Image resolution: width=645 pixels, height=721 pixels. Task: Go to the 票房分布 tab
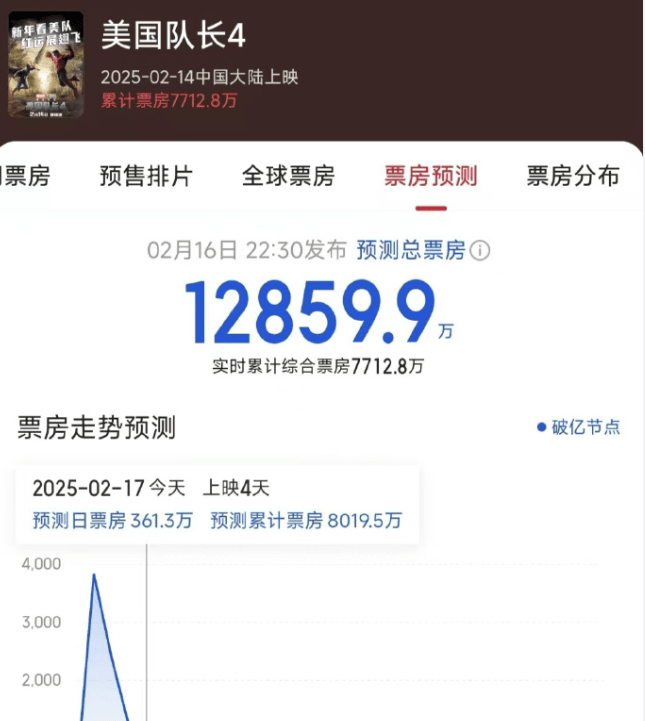573,177
